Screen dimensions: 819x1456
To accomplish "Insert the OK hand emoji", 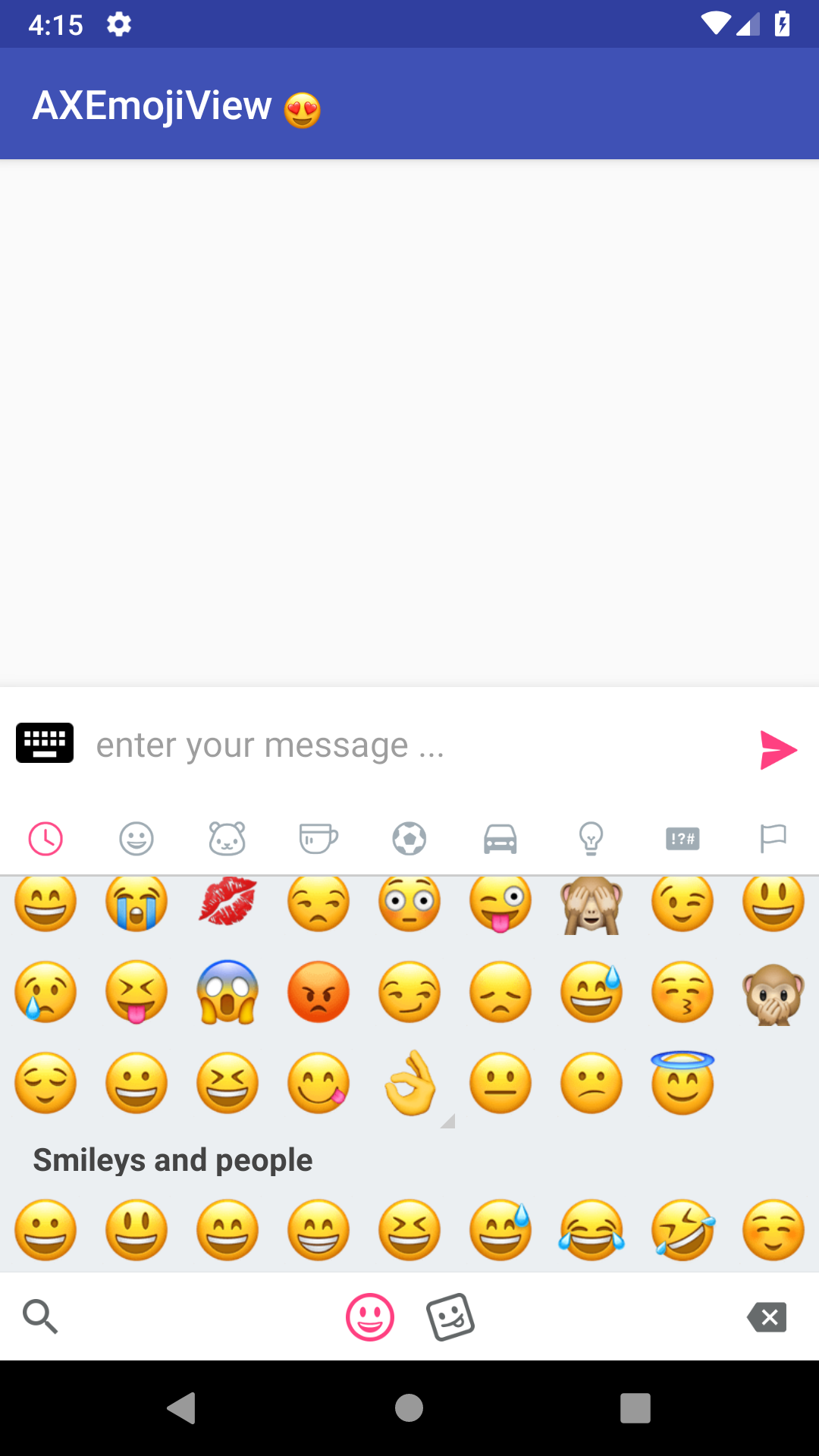I will (x=410, y=1083).
